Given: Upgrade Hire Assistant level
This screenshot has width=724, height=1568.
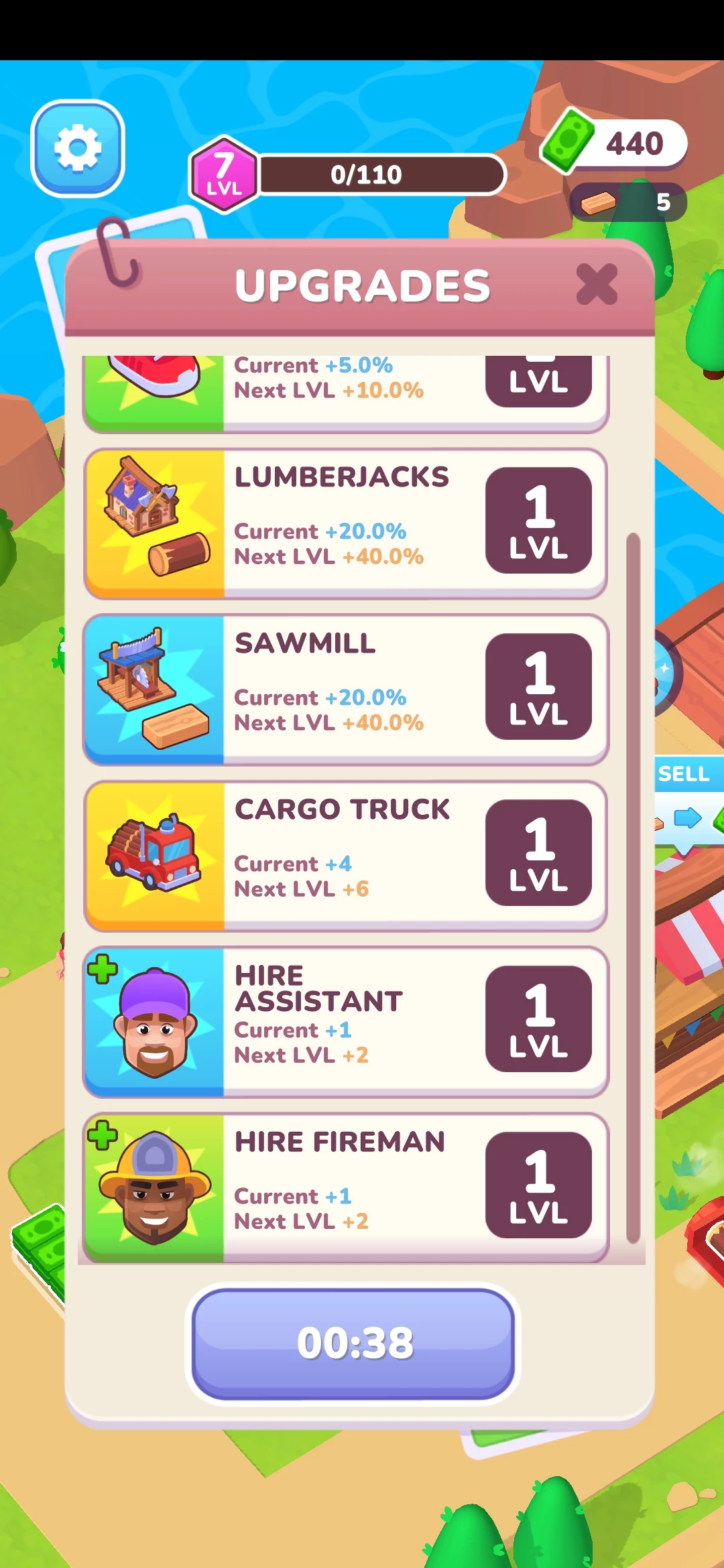Looking at the screenshot, I should (x=538, y=1019).
